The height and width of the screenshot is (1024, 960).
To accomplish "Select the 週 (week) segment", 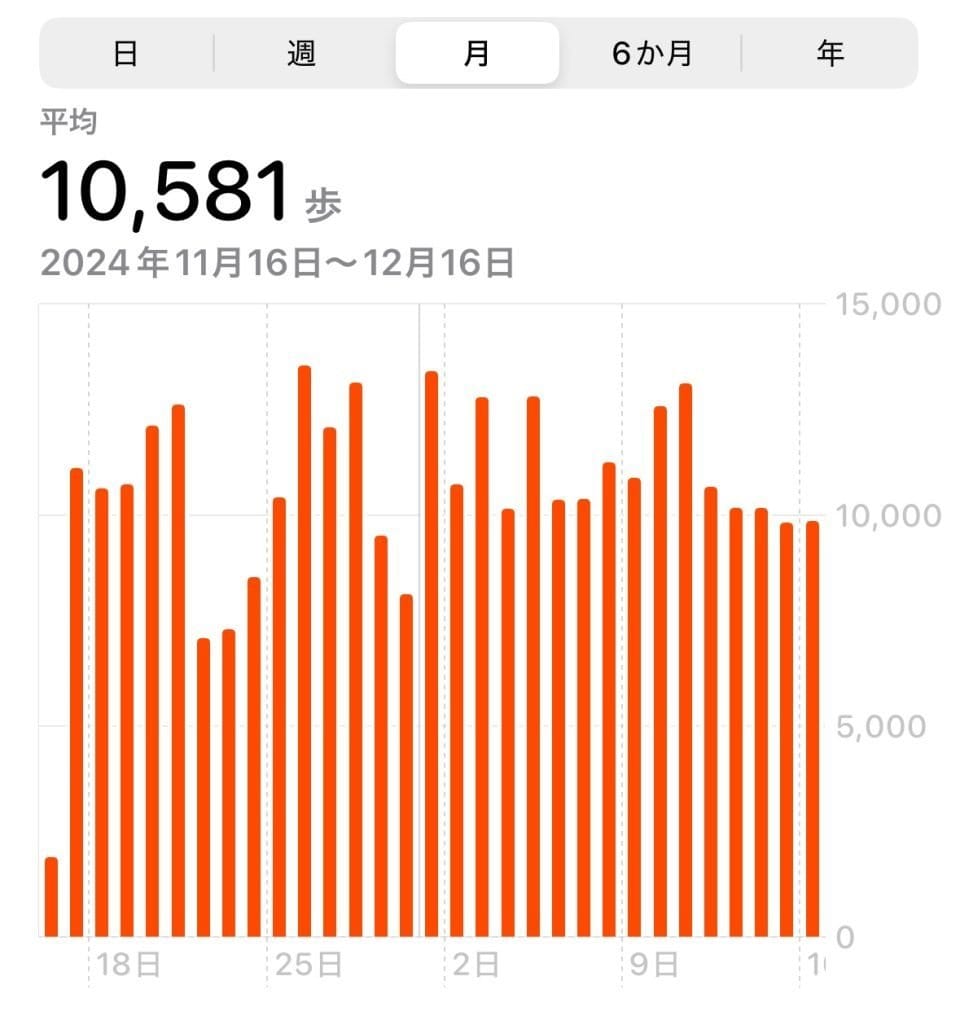I will tap(302, 53).
